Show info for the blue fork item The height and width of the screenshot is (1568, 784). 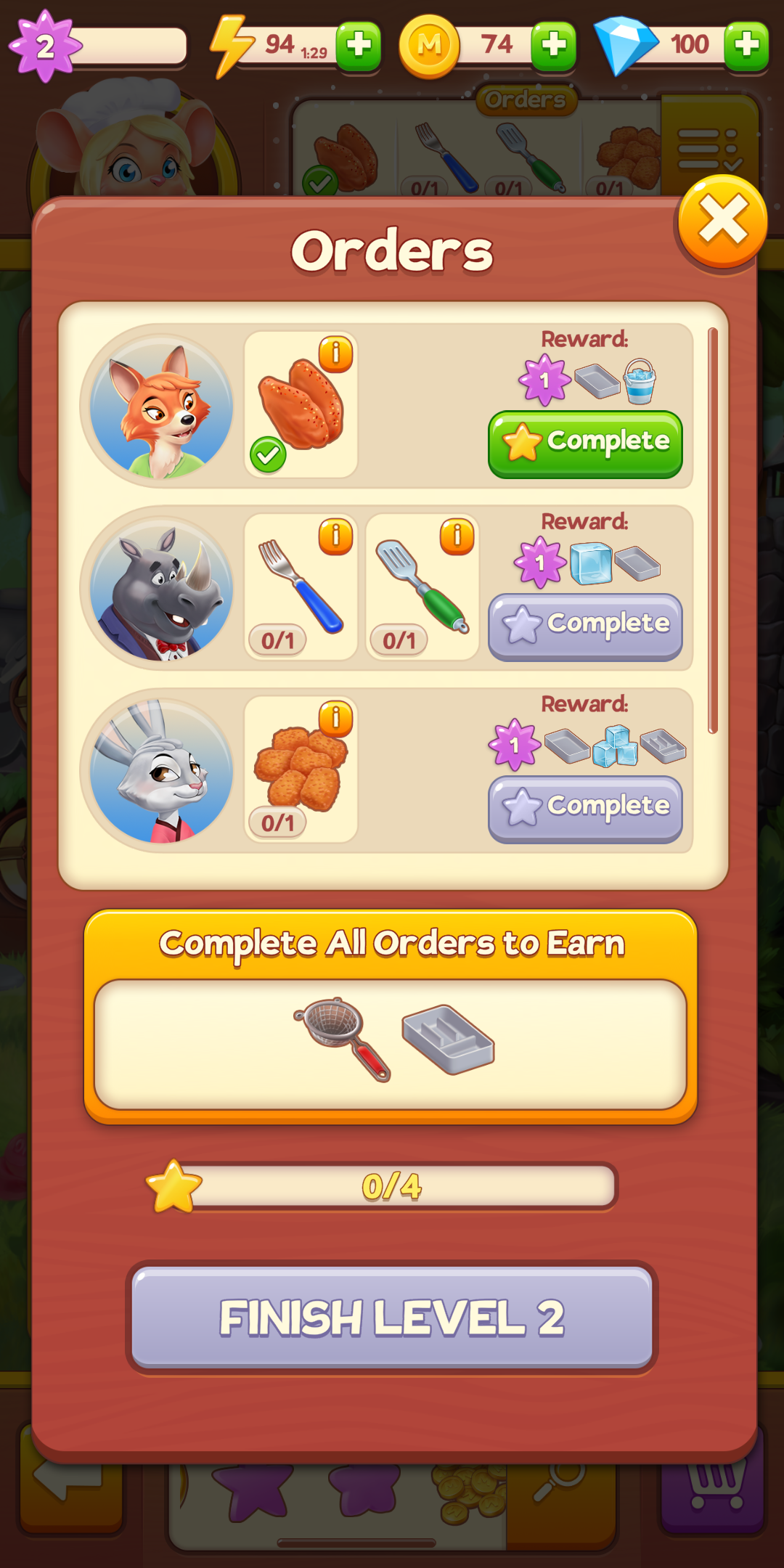[336, 536]
